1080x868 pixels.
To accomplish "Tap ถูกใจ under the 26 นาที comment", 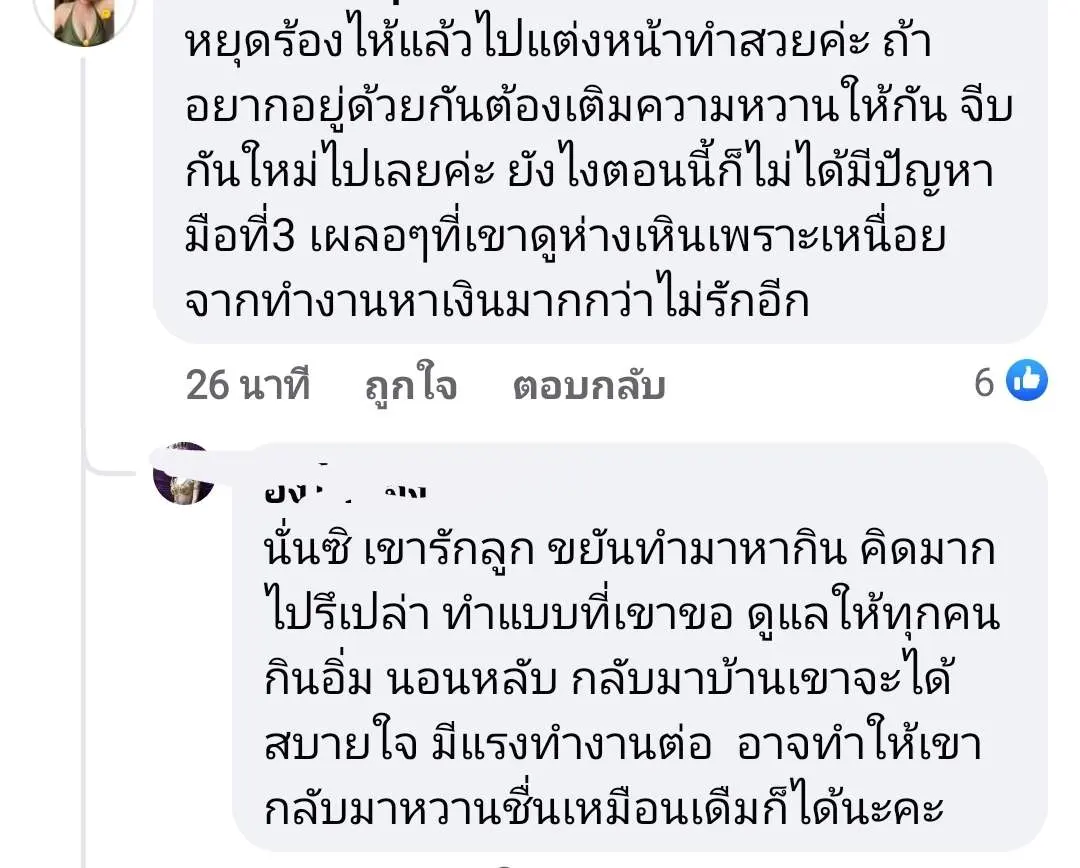I will pos(410,384).
